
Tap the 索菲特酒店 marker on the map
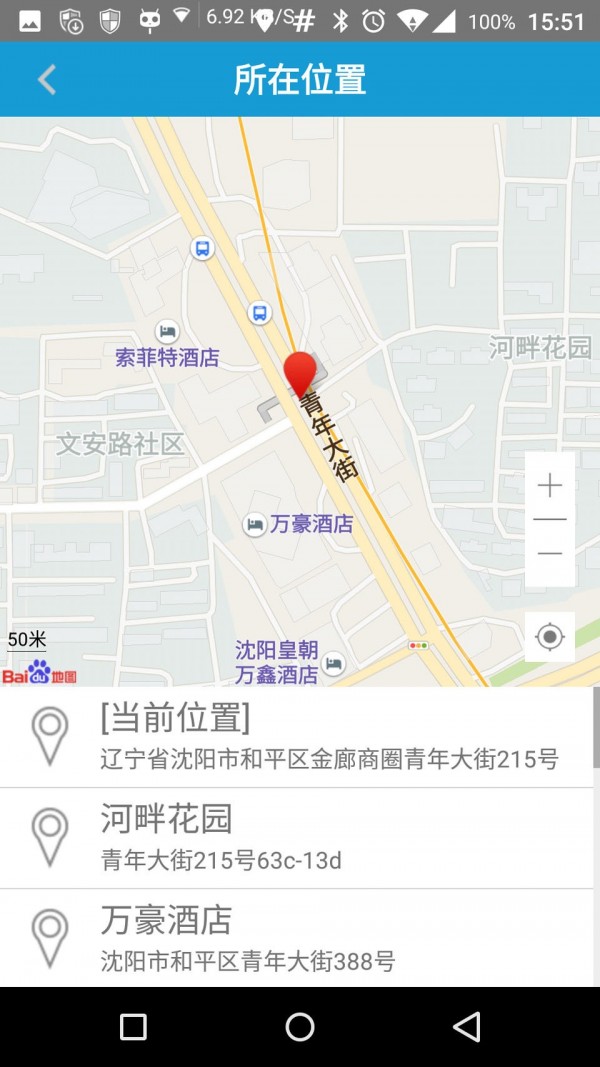(167, 332)
